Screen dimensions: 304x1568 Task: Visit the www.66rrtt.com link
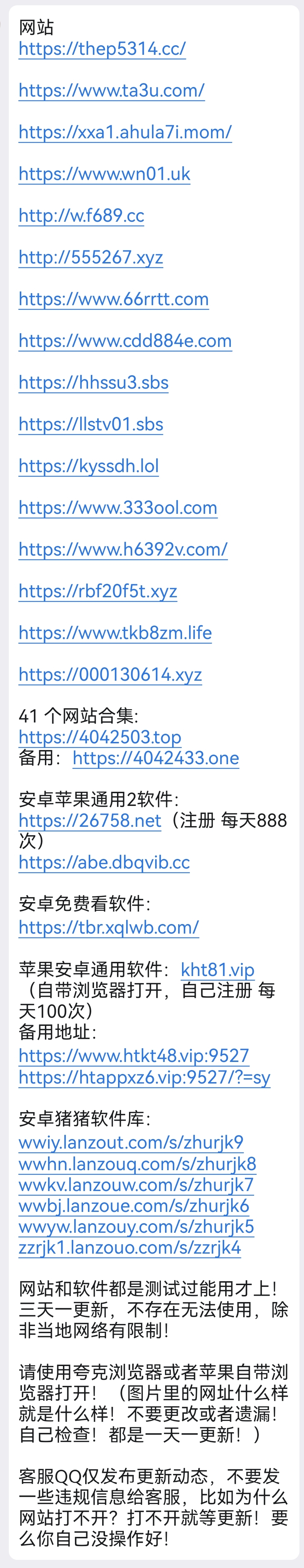pos(114,299)
